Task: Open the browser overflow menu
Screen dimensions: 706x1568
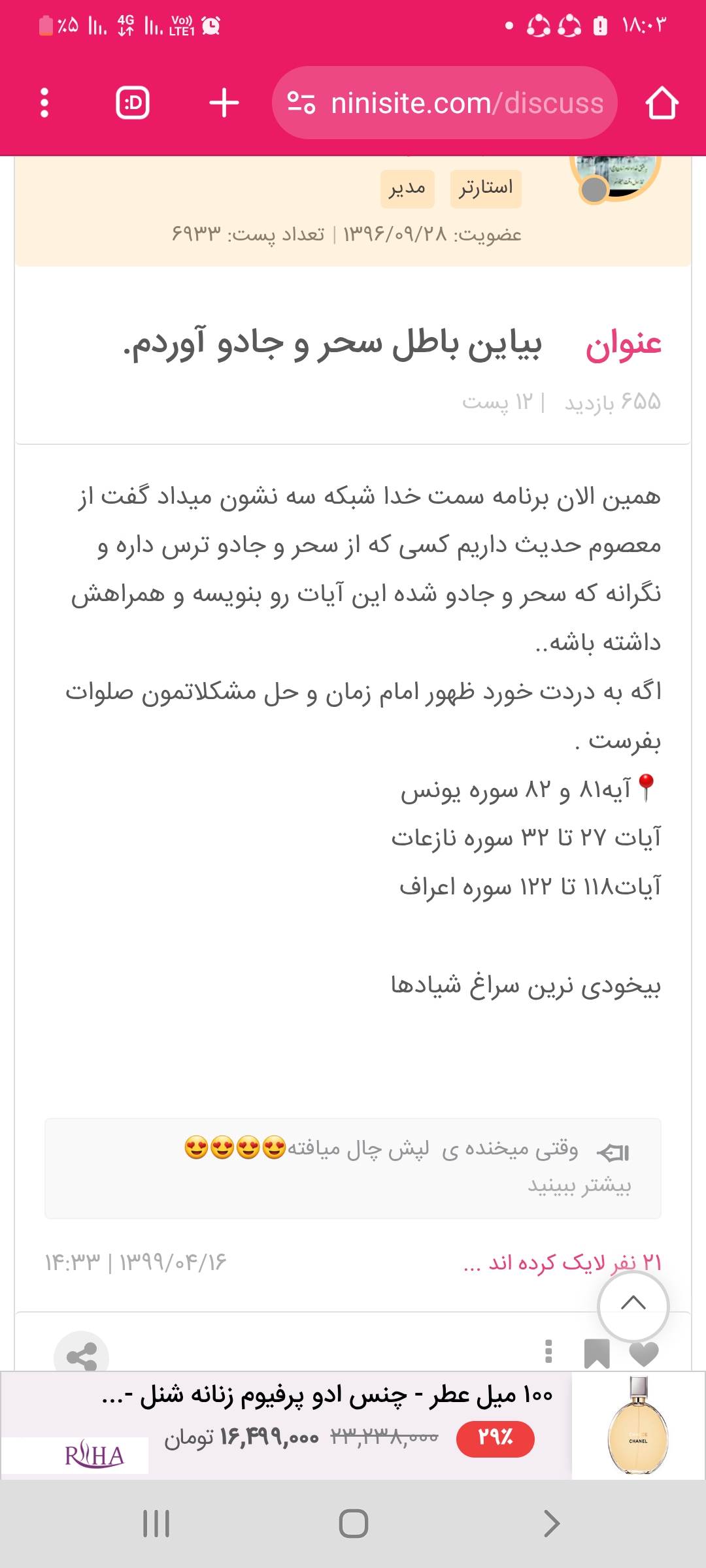Action: coord(44,103)
